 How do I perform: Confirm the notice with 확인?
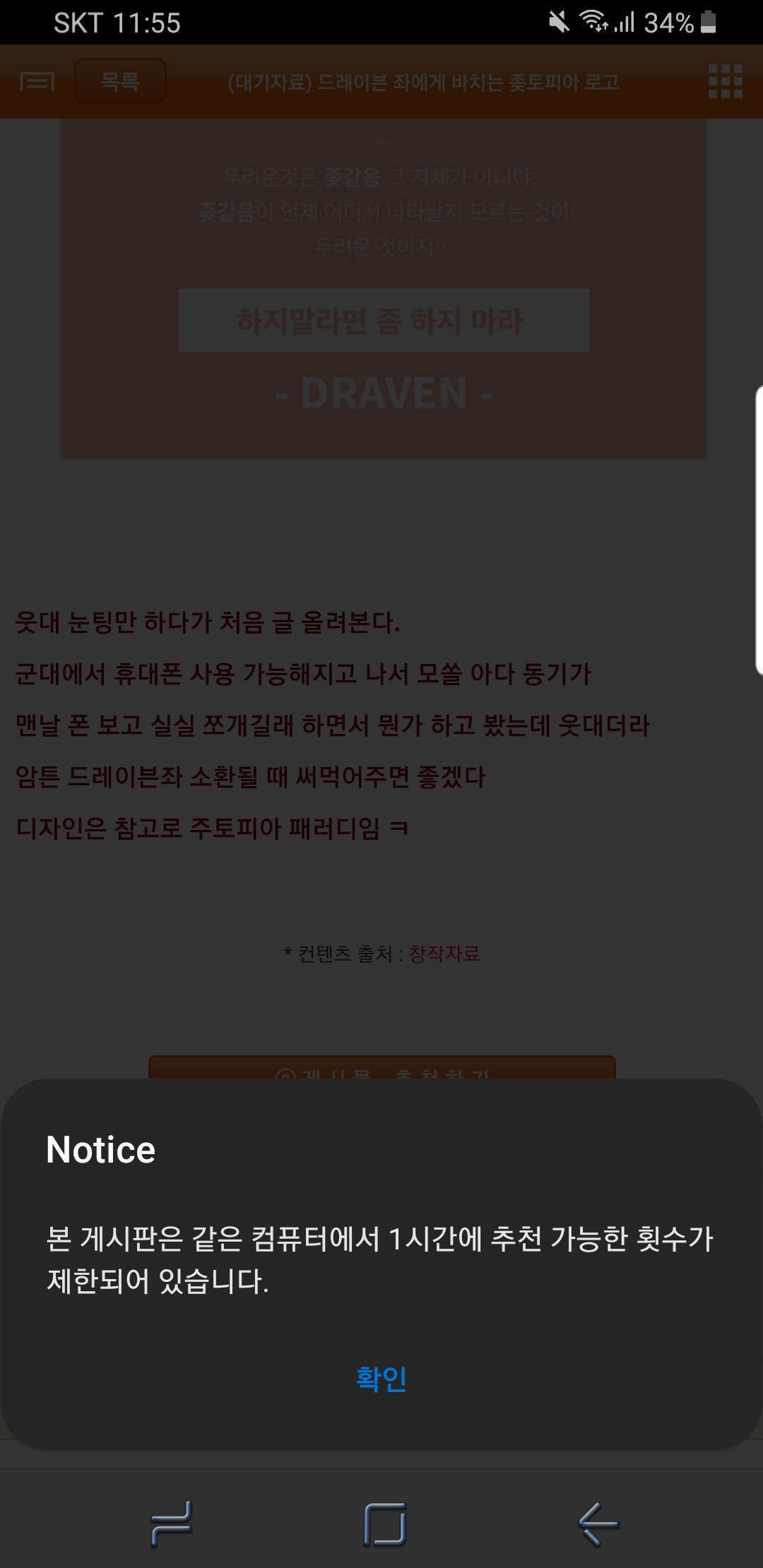point(381,1378)
